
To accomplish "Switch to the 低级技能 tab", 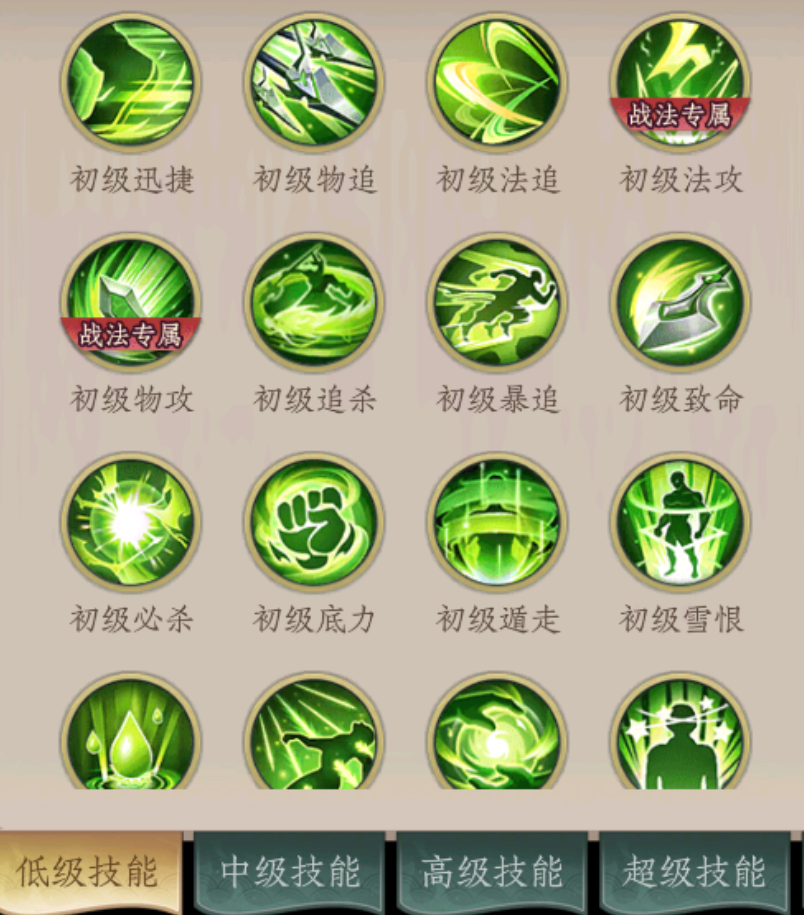I will click(90, 873).
